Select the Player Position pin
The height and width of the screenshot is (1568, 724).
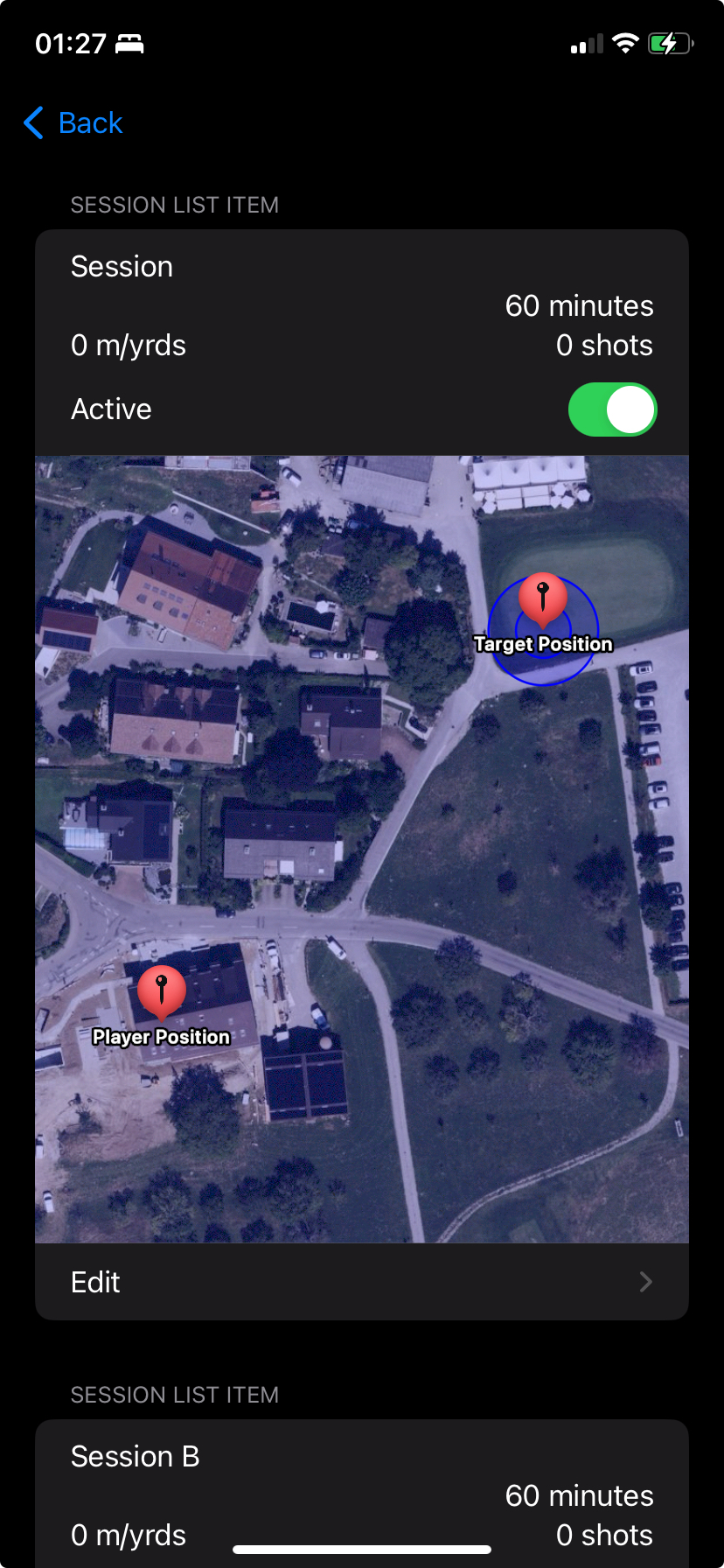162,991
